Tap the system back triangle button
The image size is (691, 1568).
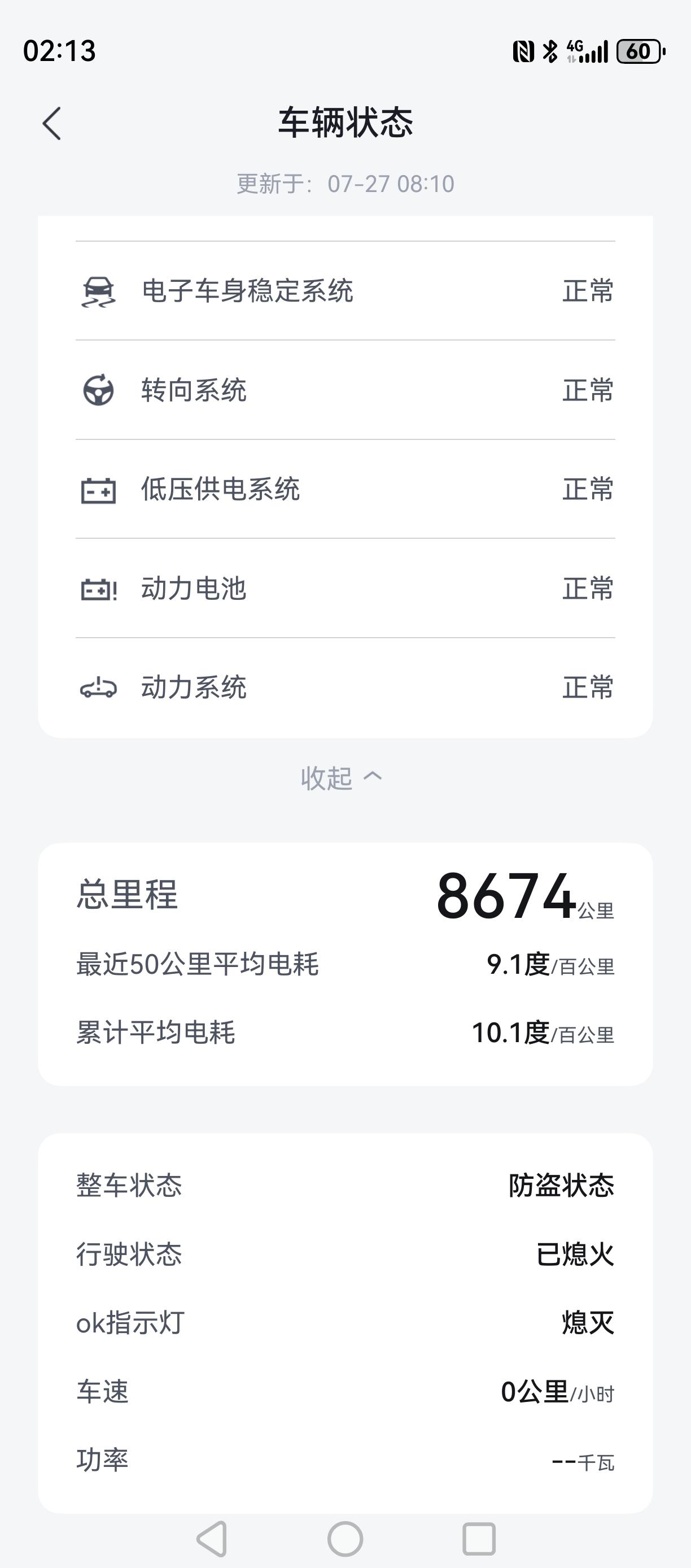click(212, 1538)
